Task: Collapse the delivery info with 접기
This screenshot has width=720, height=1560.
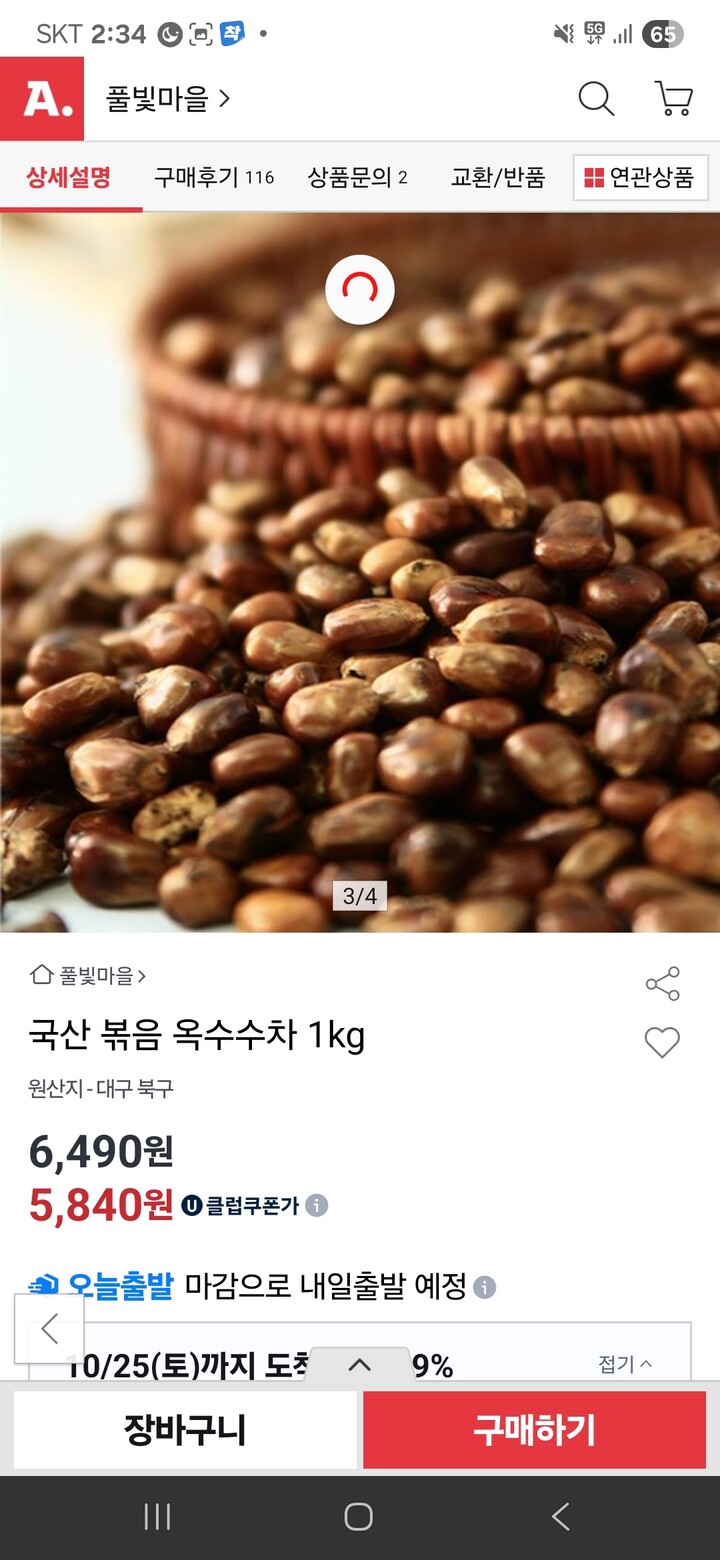Action: point(626,1363)
